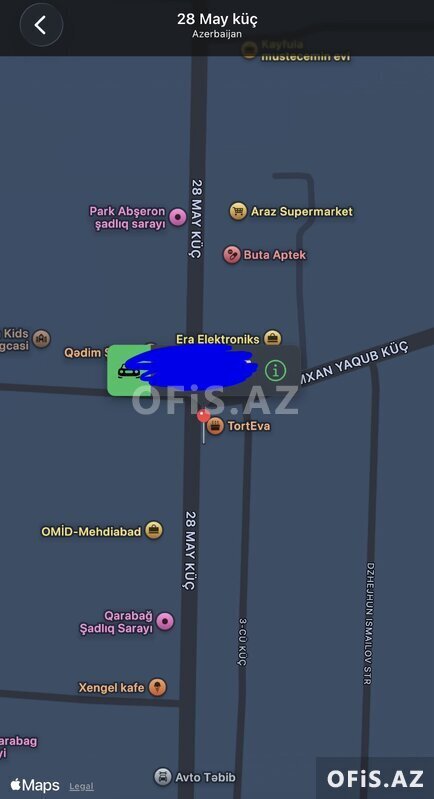Select OMİD-Mehdiabad store marker
434x799 pixels.
coord(153,530)
